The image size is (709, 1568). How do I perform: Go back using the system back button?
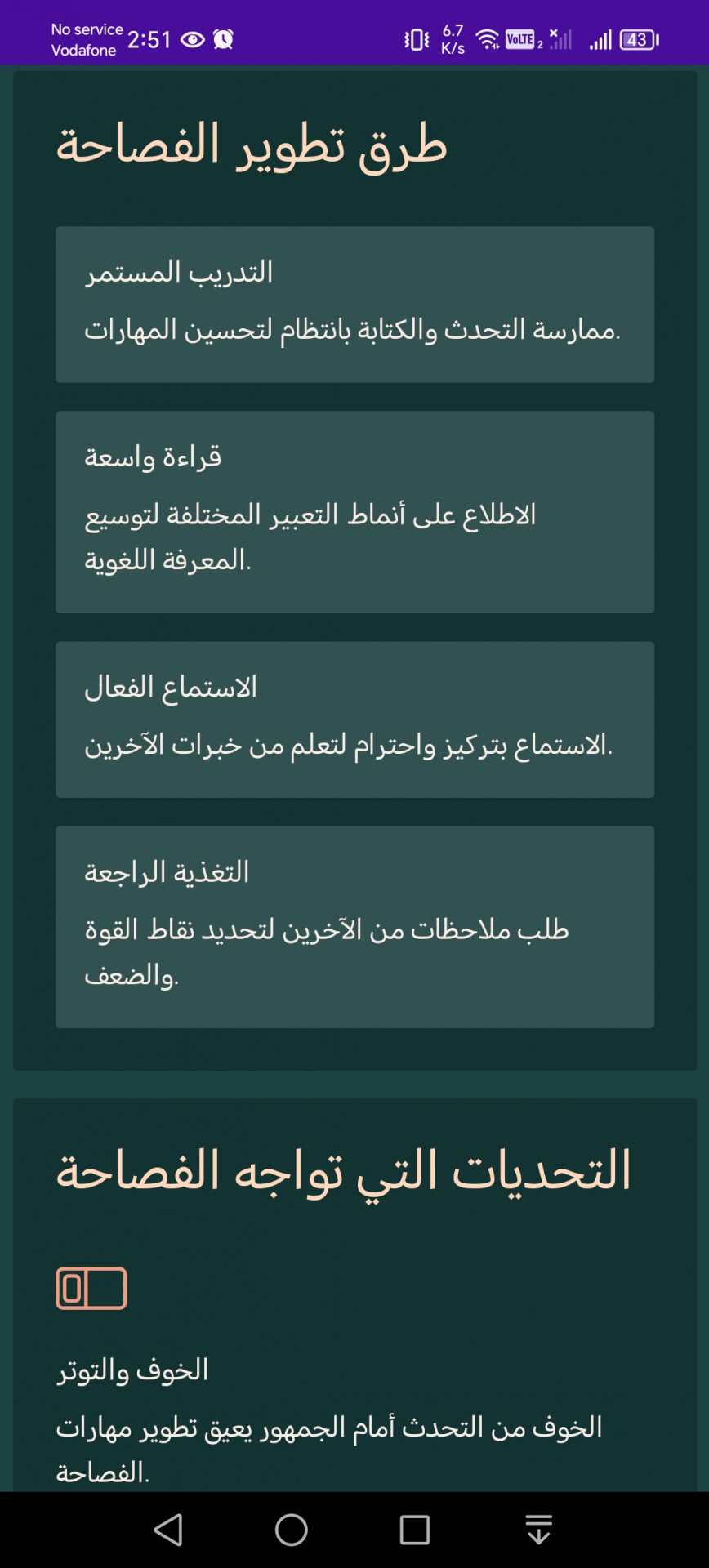click(x=168, y=1530)
